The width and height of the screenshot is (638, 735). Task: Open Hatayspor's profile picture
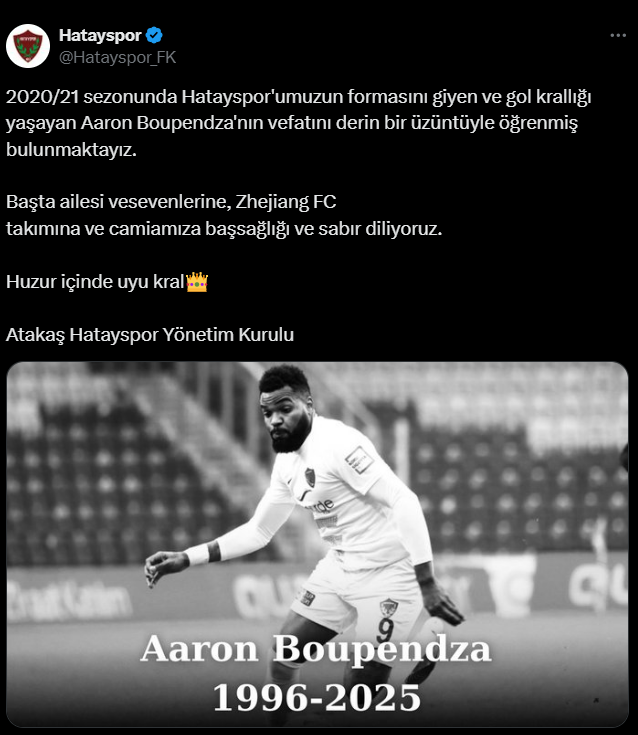coord(27,46)
